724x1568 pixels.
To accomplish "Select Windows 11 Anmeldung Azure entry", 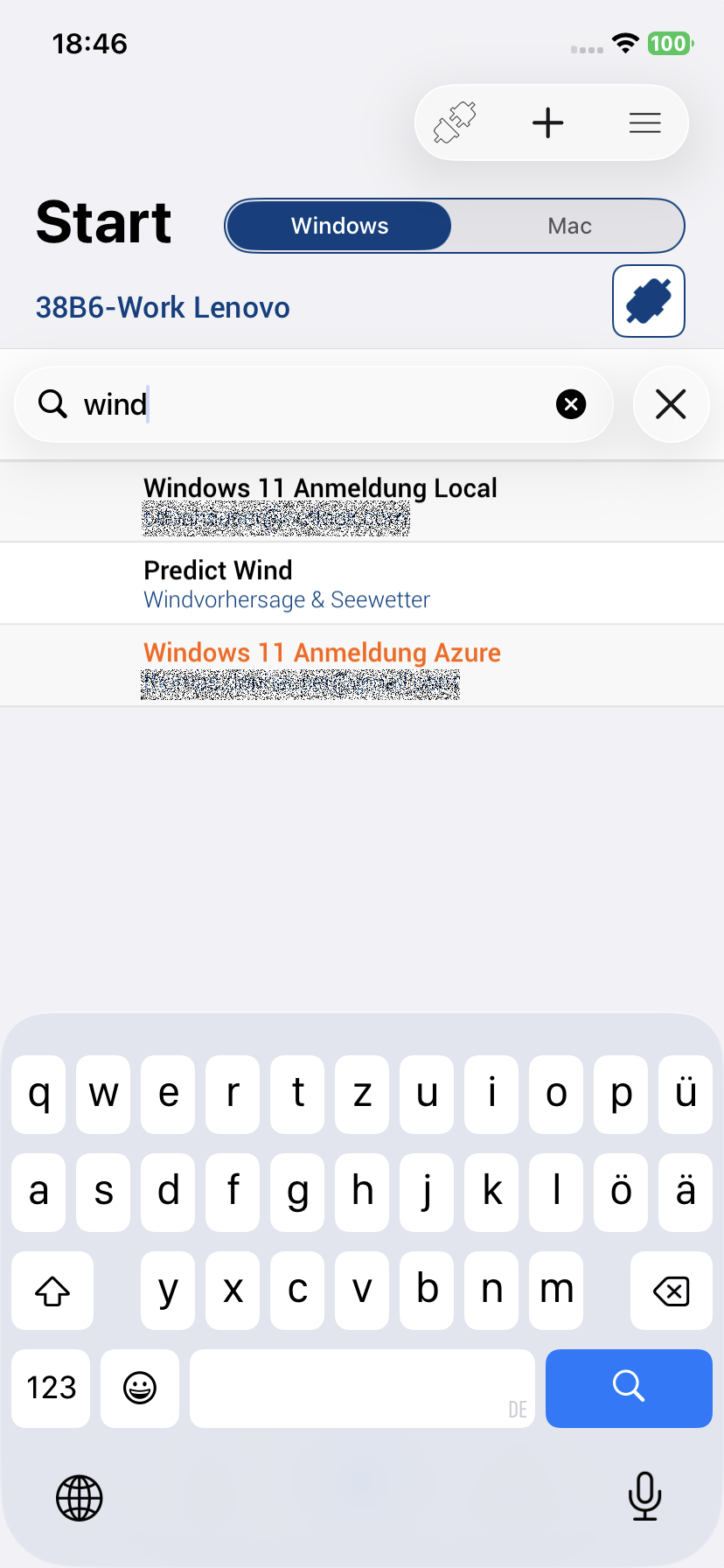I will click(322, 666).
